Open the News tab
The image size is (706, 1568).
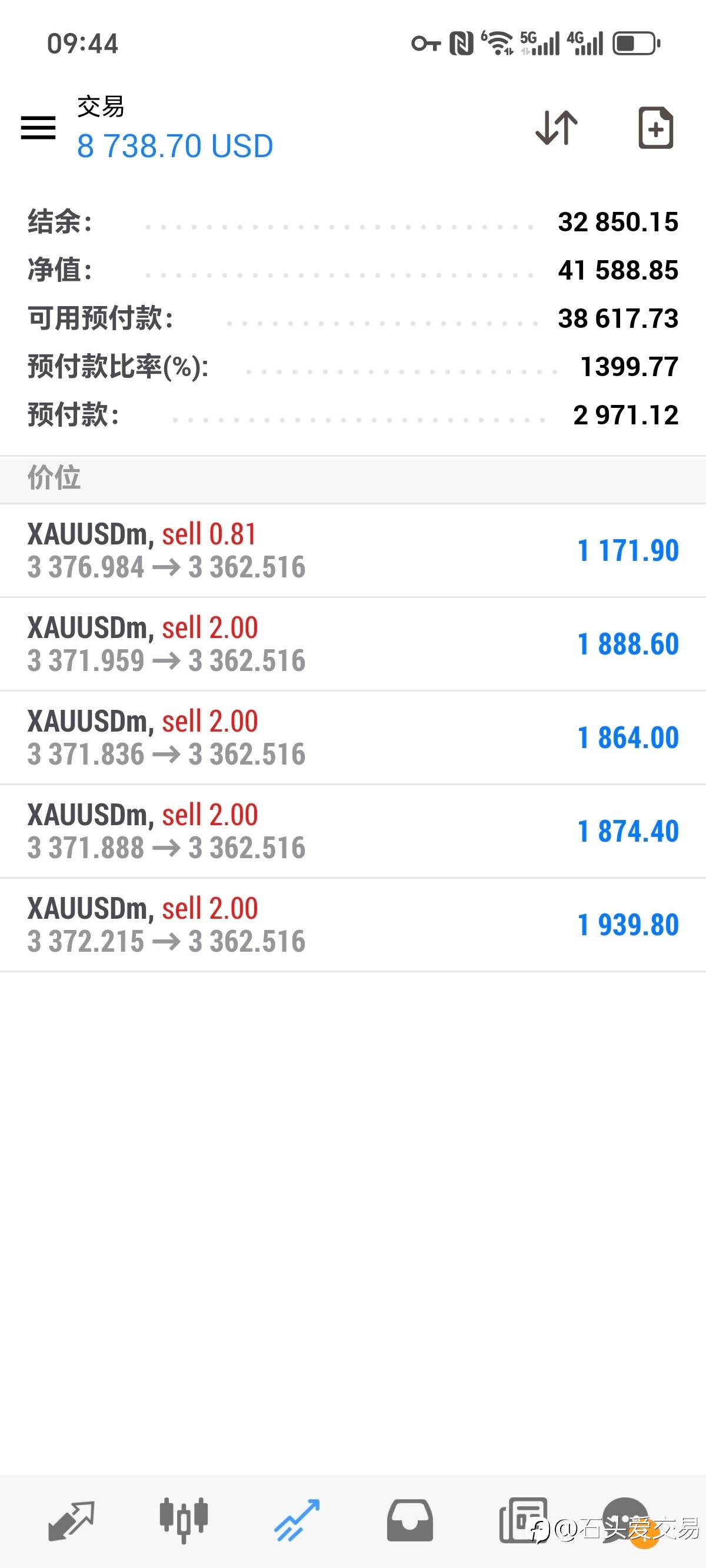(523, 1521)
